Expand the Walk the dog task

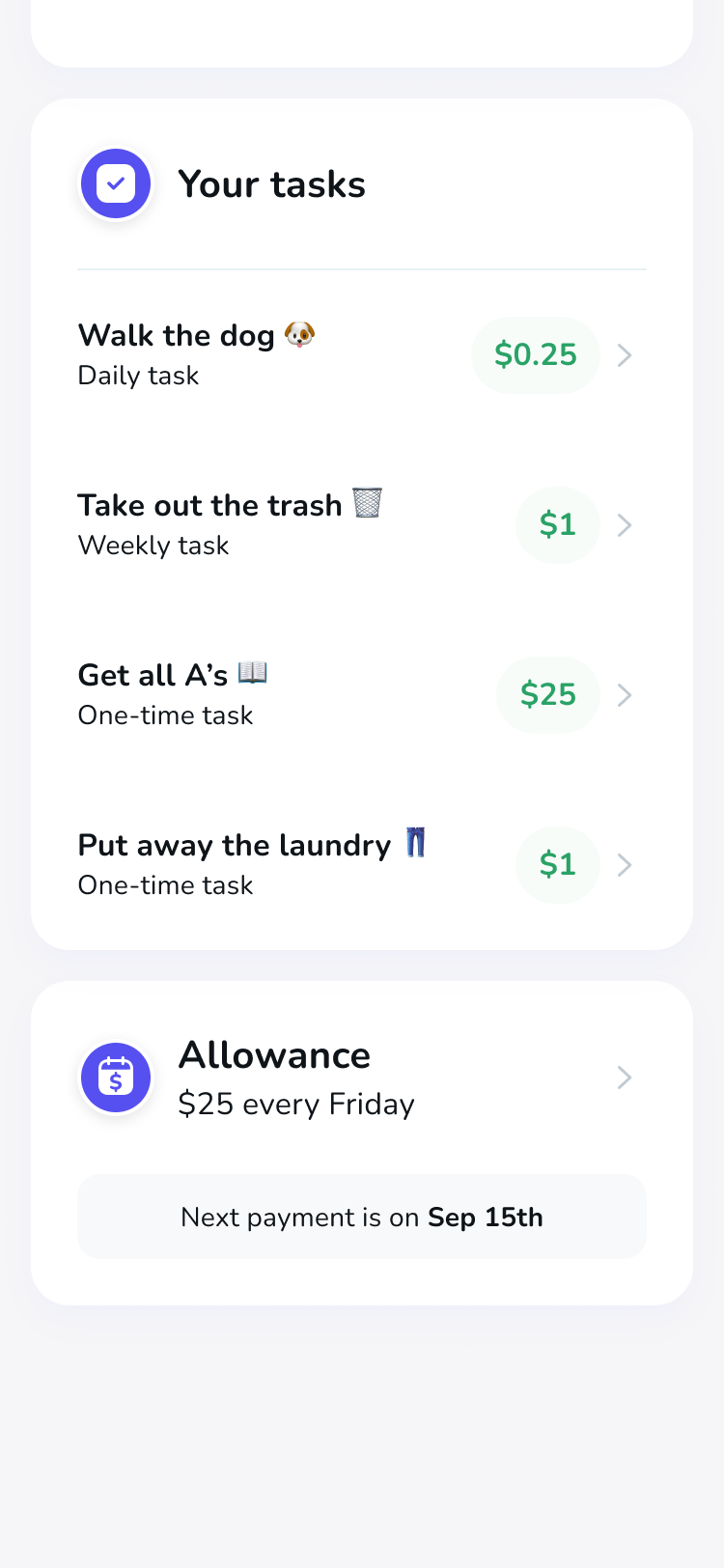click(624, 355)
